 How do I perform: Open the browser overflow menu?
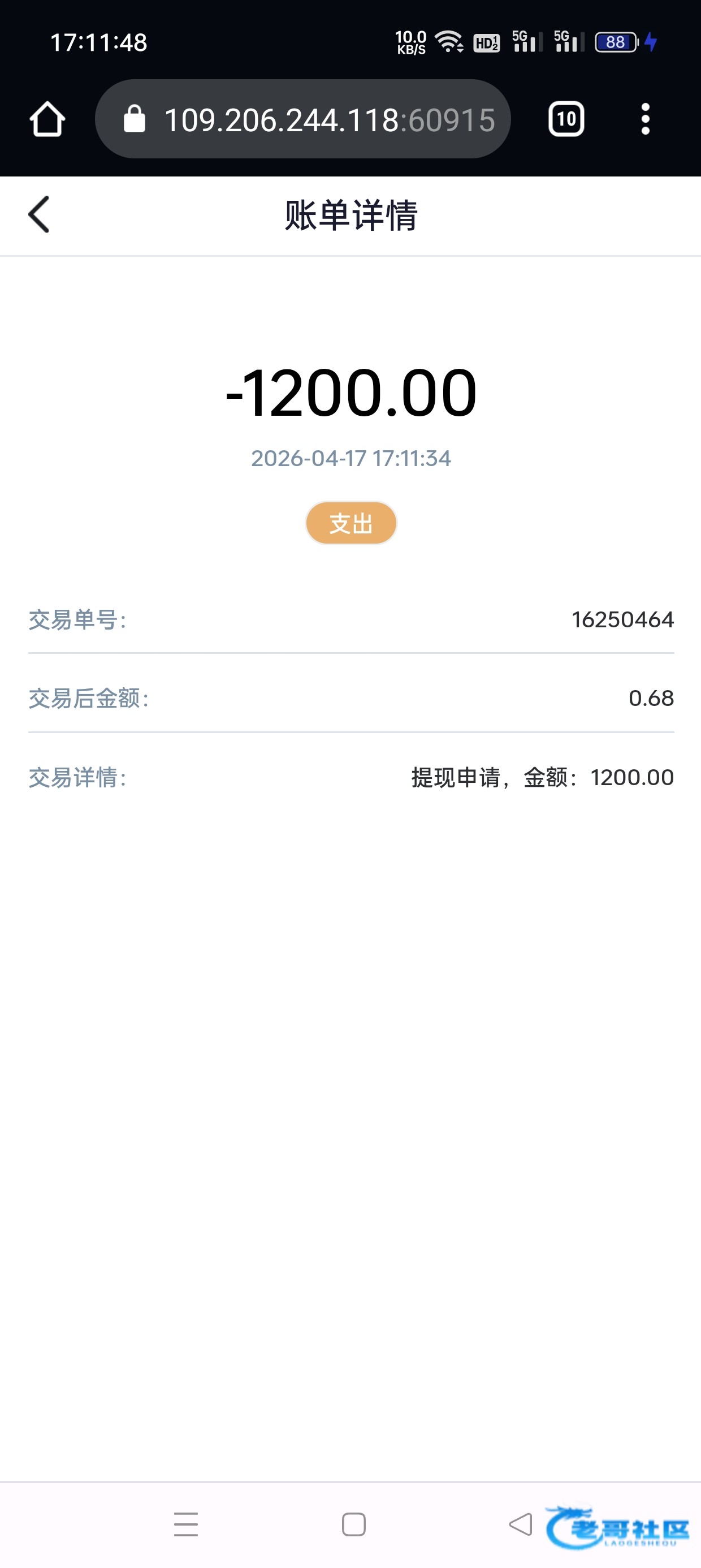(645, 119)
